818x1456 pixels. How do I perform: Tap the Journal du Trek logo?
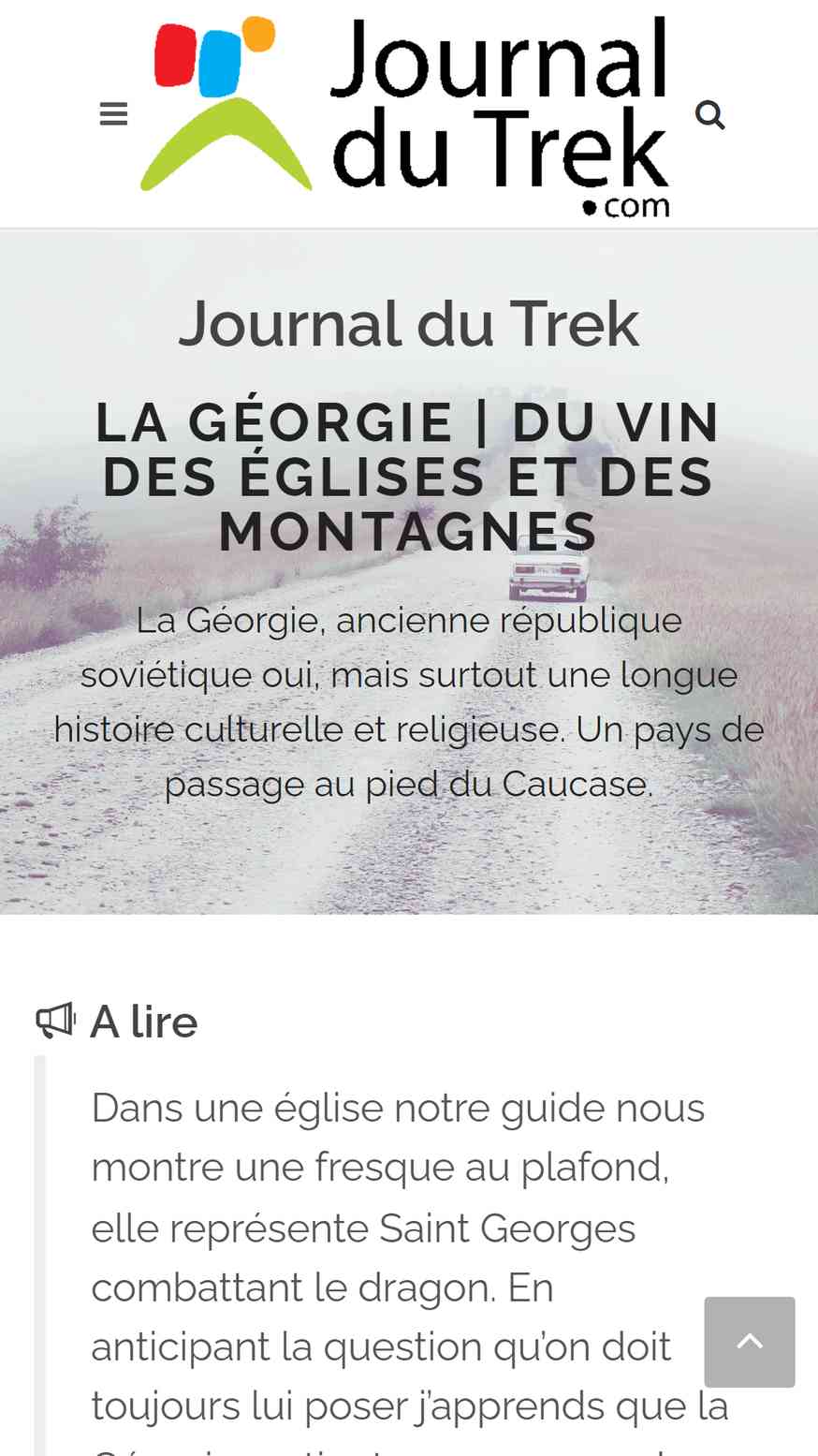[x=405, y=114]
